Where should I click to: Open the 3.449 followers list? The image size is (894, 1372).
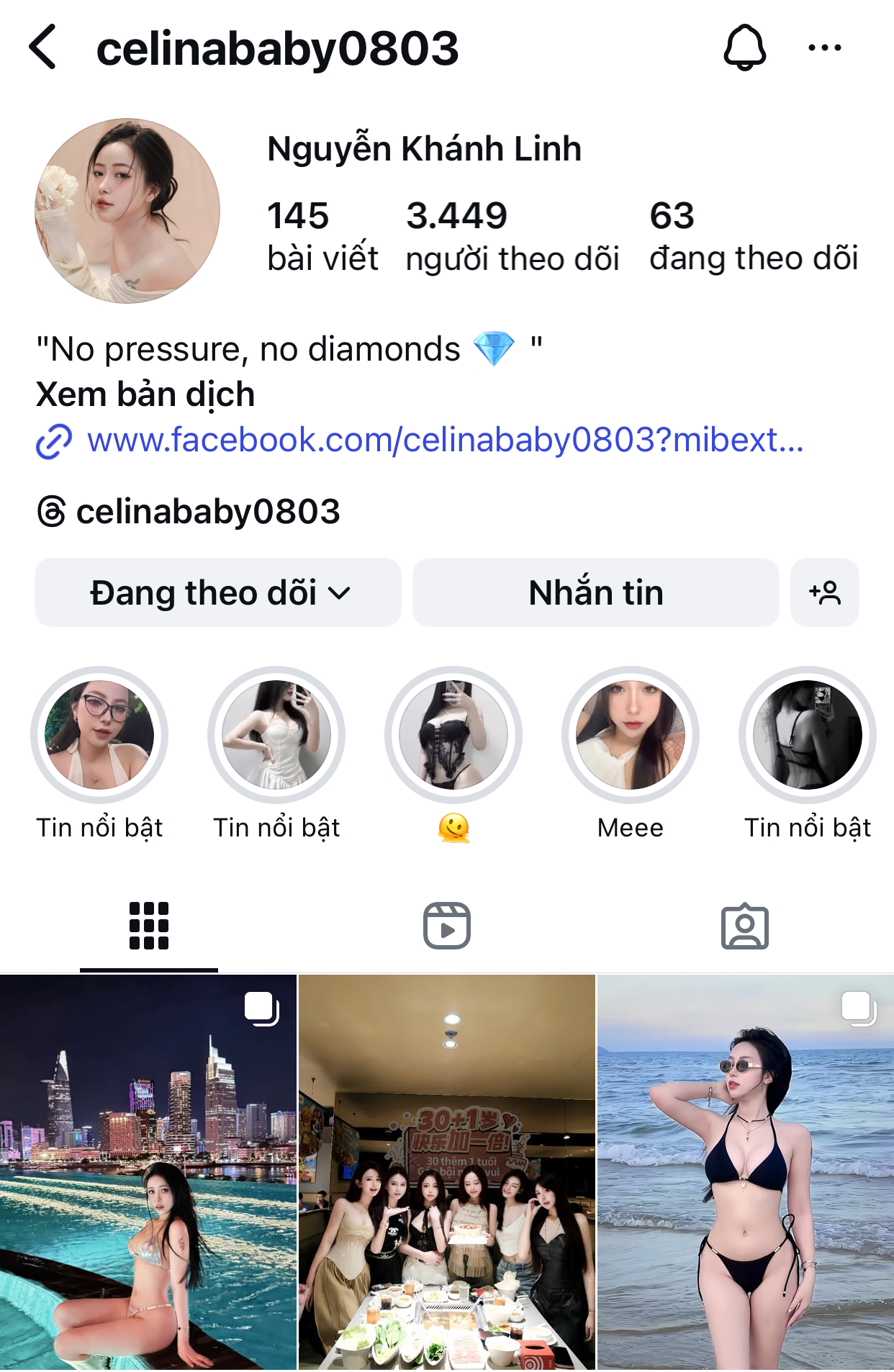tap(512, 236)
